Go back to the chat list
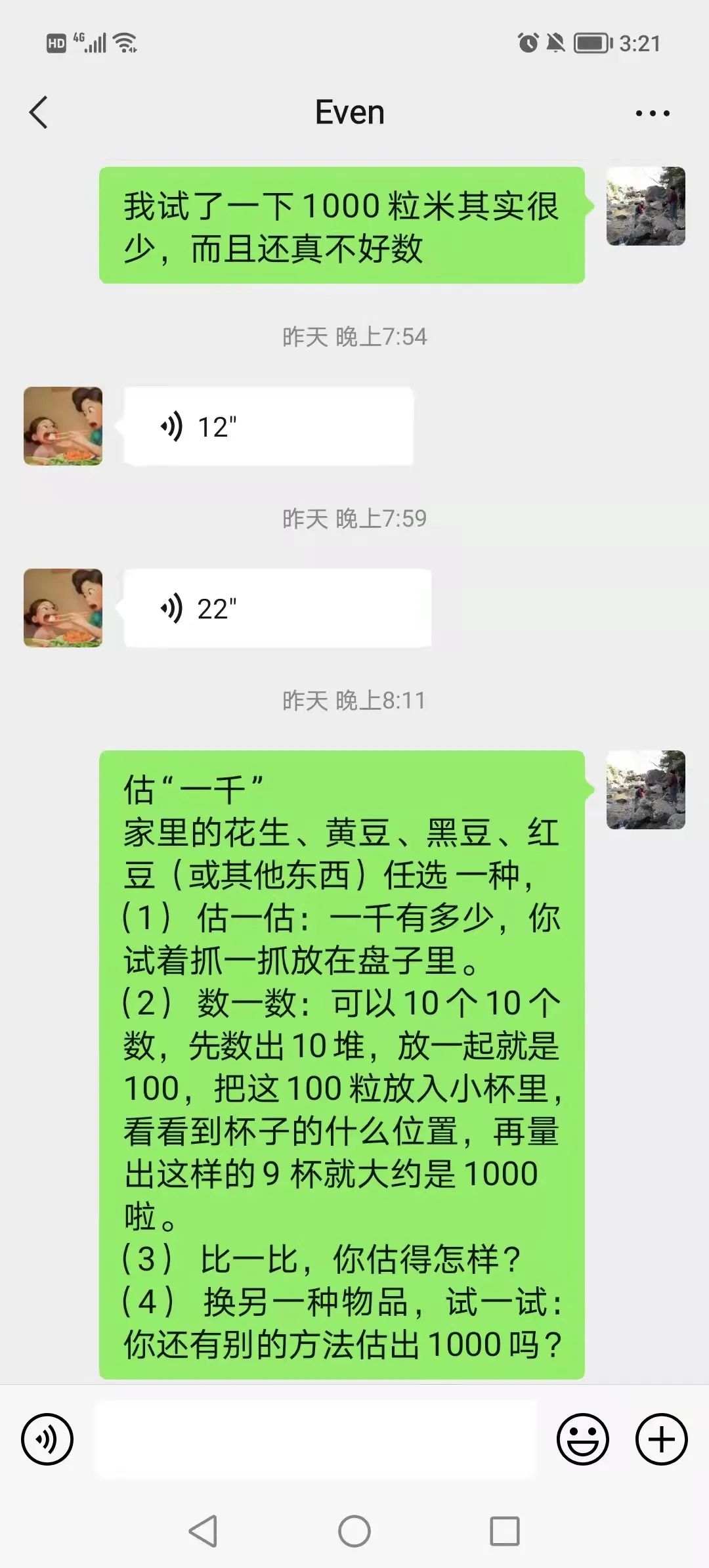Image resolution: width=709 pixels, height=1568 pixels. (39, 112)
